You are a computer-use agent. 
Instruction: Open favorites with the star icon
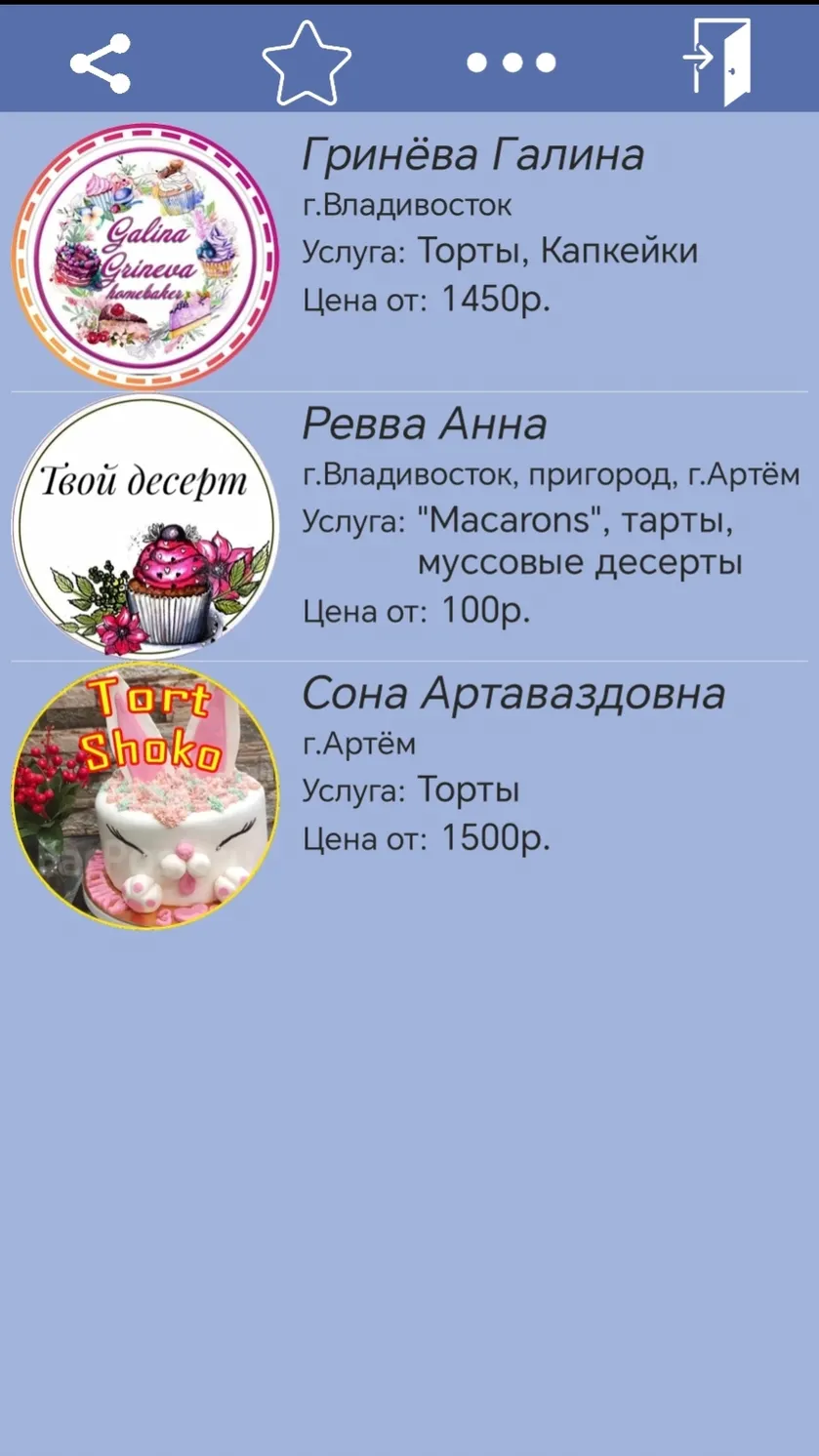tap(307, 63)
